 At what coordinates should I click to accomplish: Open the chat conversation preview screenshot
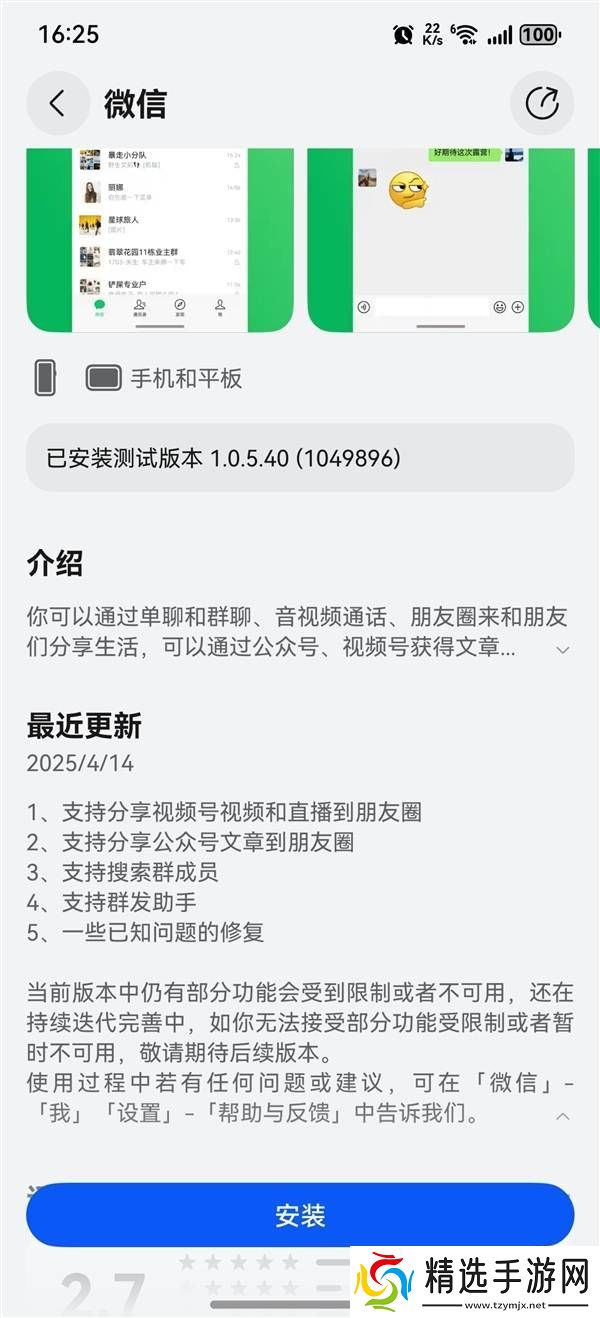[x=440, y=240]
